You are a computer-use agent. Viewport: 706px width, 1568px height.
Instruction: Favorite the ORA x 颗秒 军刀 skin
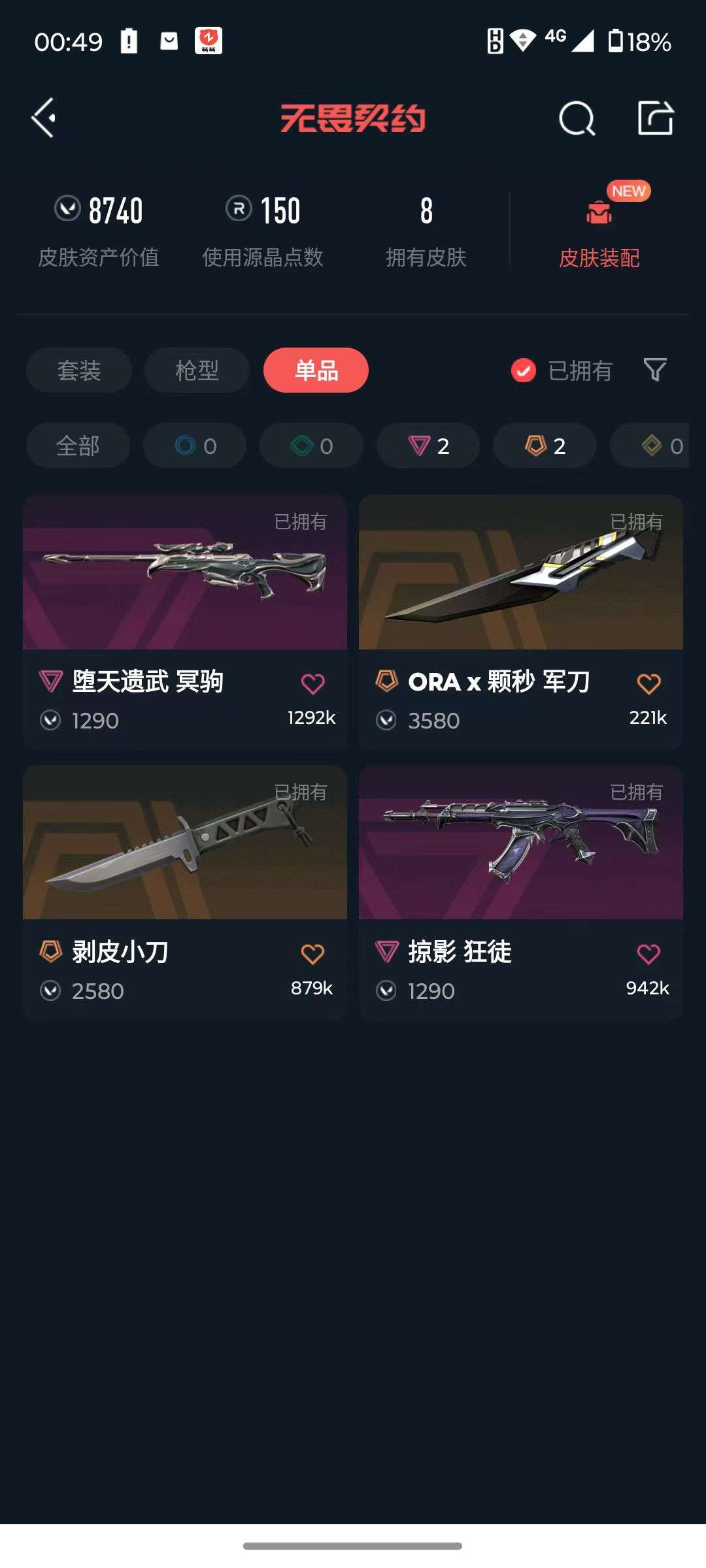(x=647, y=682)
